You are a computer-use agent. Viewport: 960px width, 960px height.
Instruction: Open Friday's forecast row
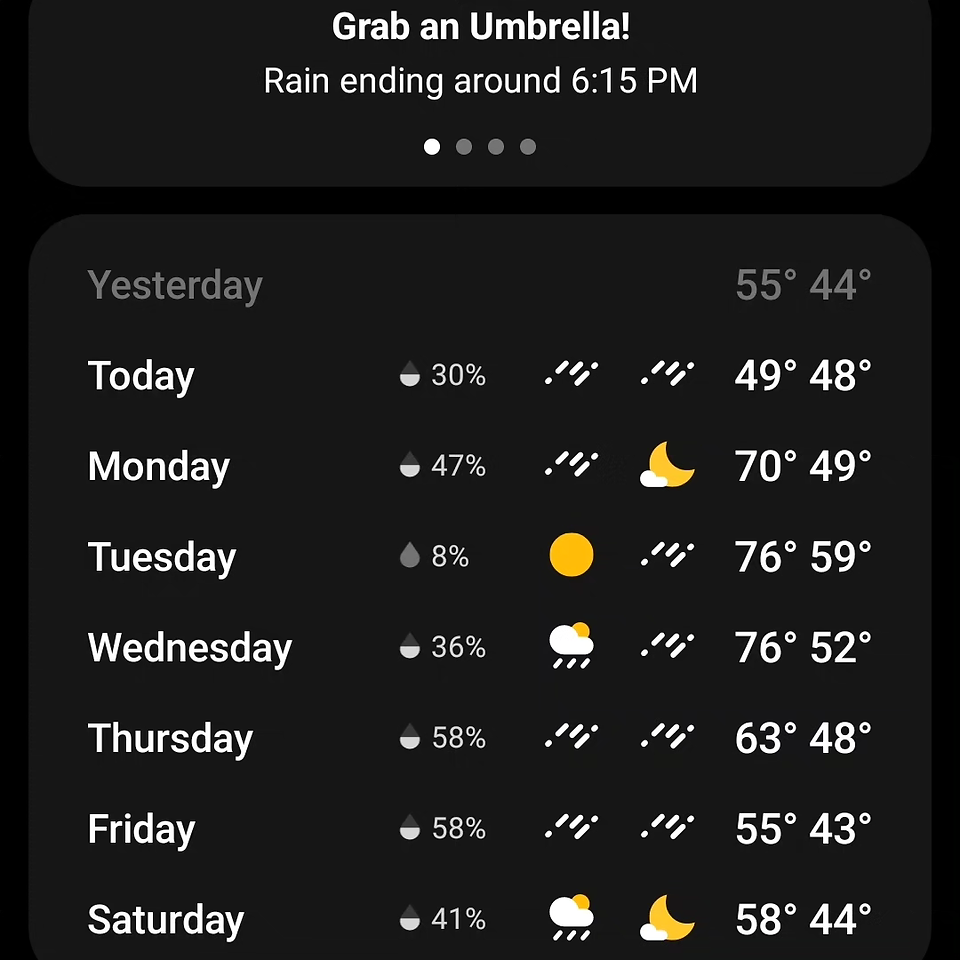point(480,828)
